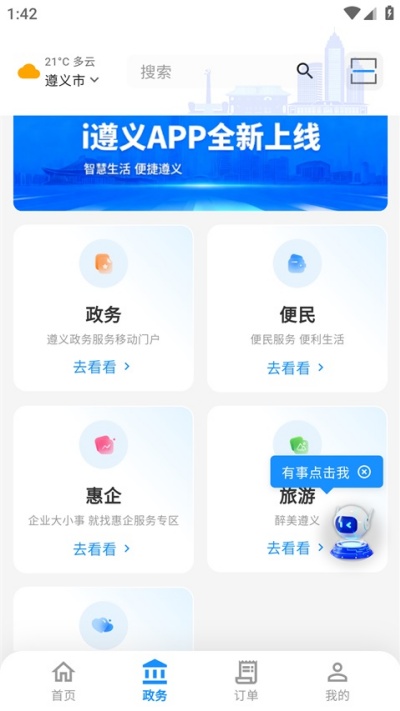Tap 去看看 under 便民
The width and height of the screenshot is (400, 711).
coord(295,367)
